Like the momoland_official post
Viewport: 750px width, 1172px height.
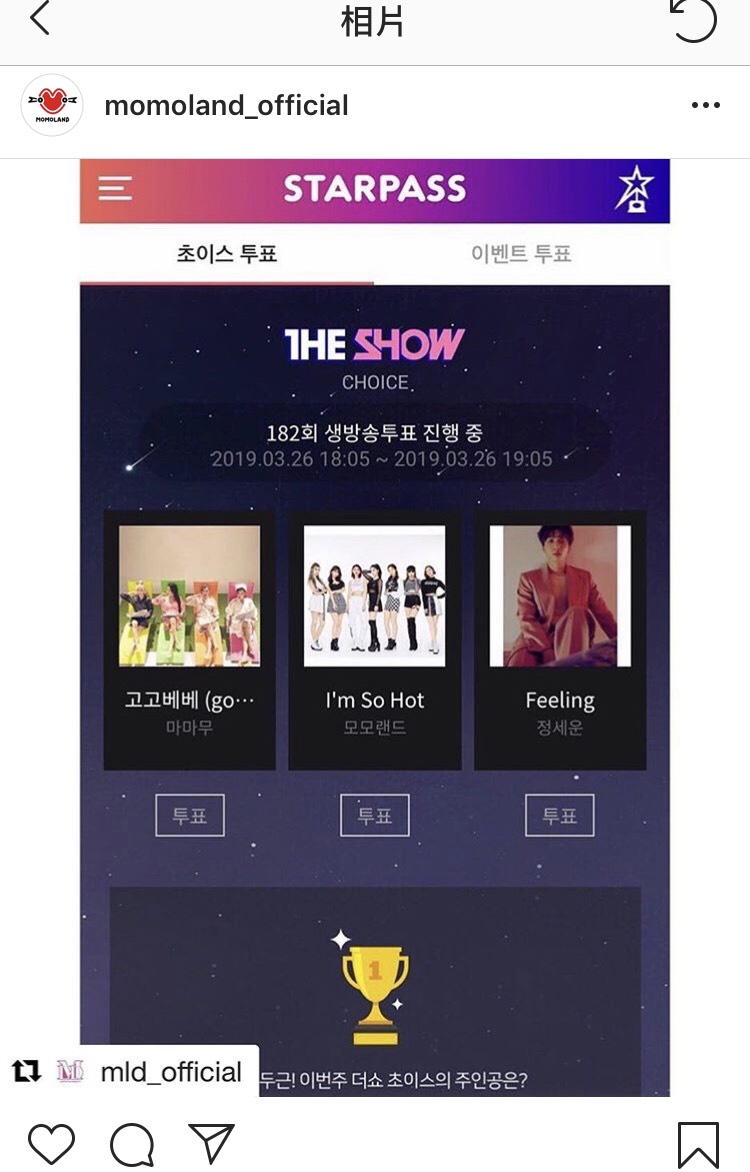click(x=51, y=1142)
